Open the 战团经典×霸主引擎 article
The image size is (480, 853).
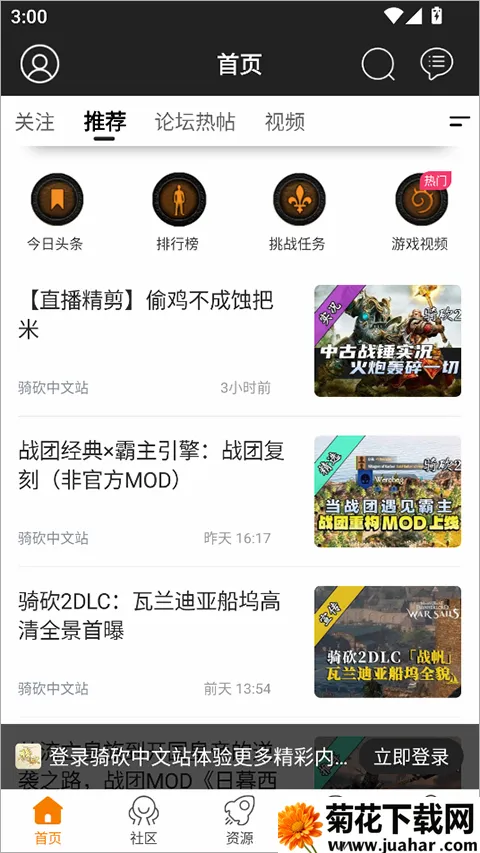point(239,491)
